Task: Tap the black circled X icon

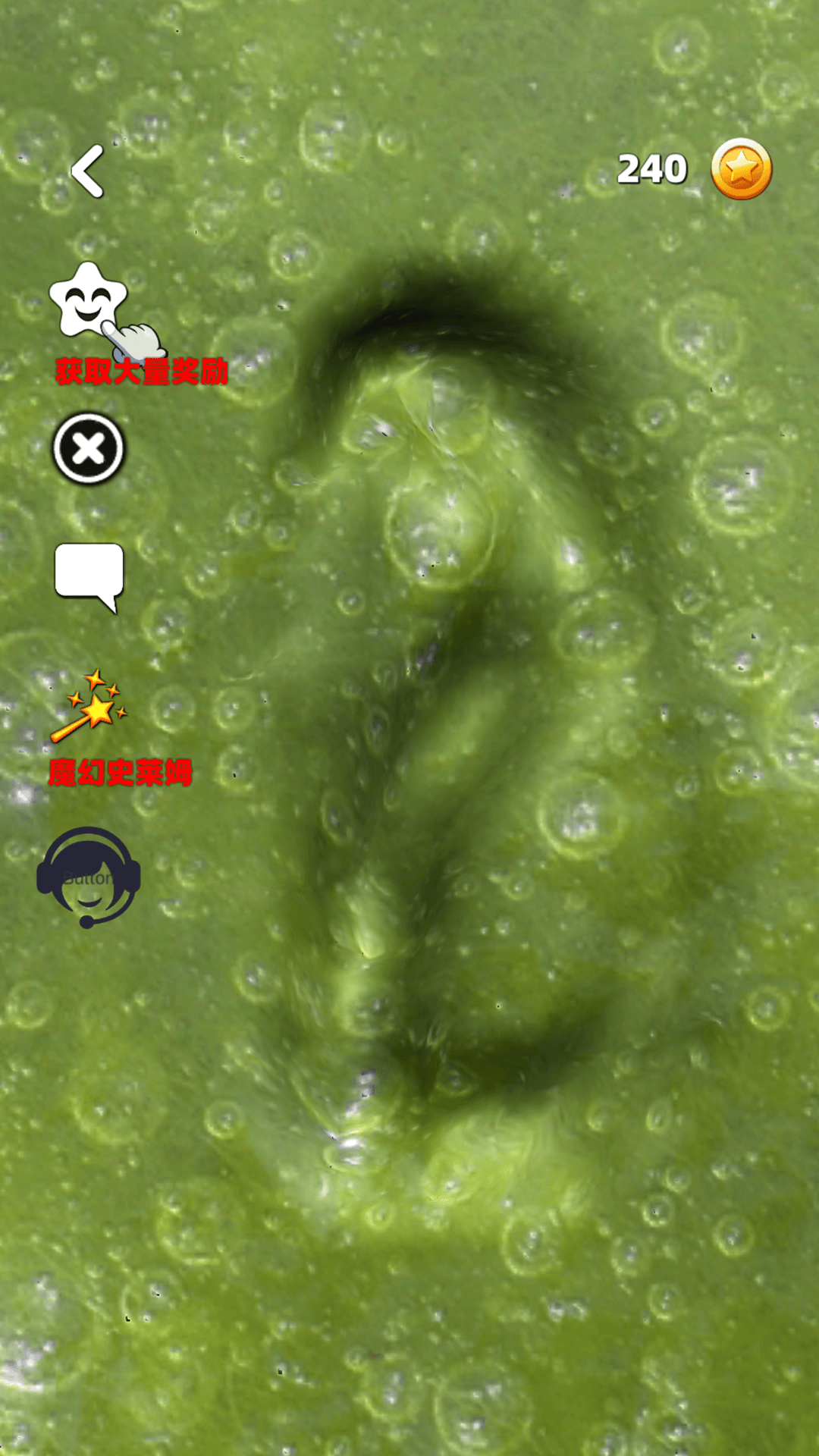Action: 89,449
